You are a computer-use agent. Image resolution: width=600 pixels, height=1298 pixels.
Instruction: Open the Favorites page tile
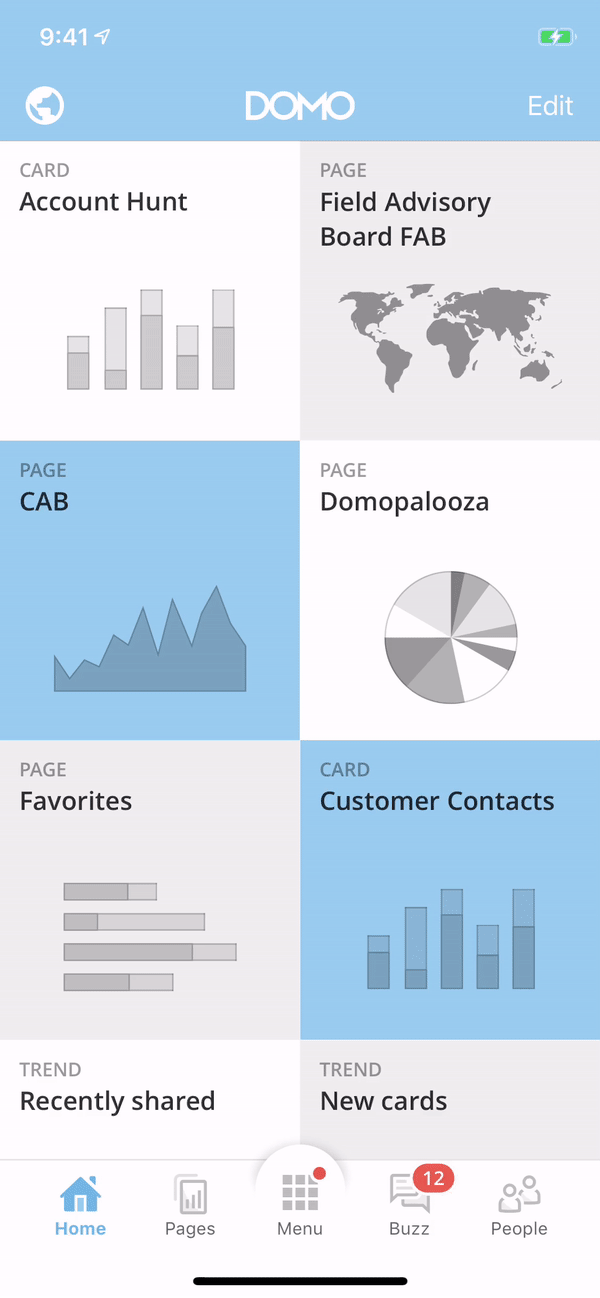pyautogui.click(x=150, y=890)
